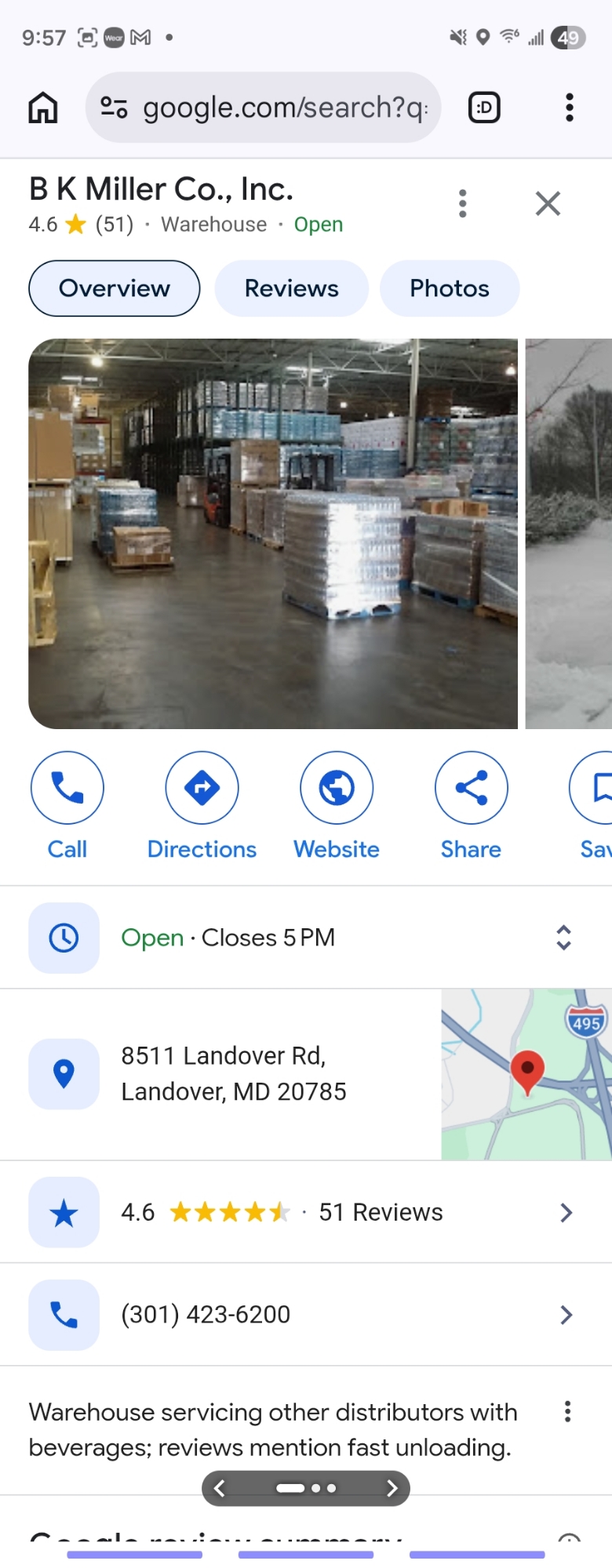Close the business info panel
612x1568 pixels.
pyautogui.click(x=548, y=204)
